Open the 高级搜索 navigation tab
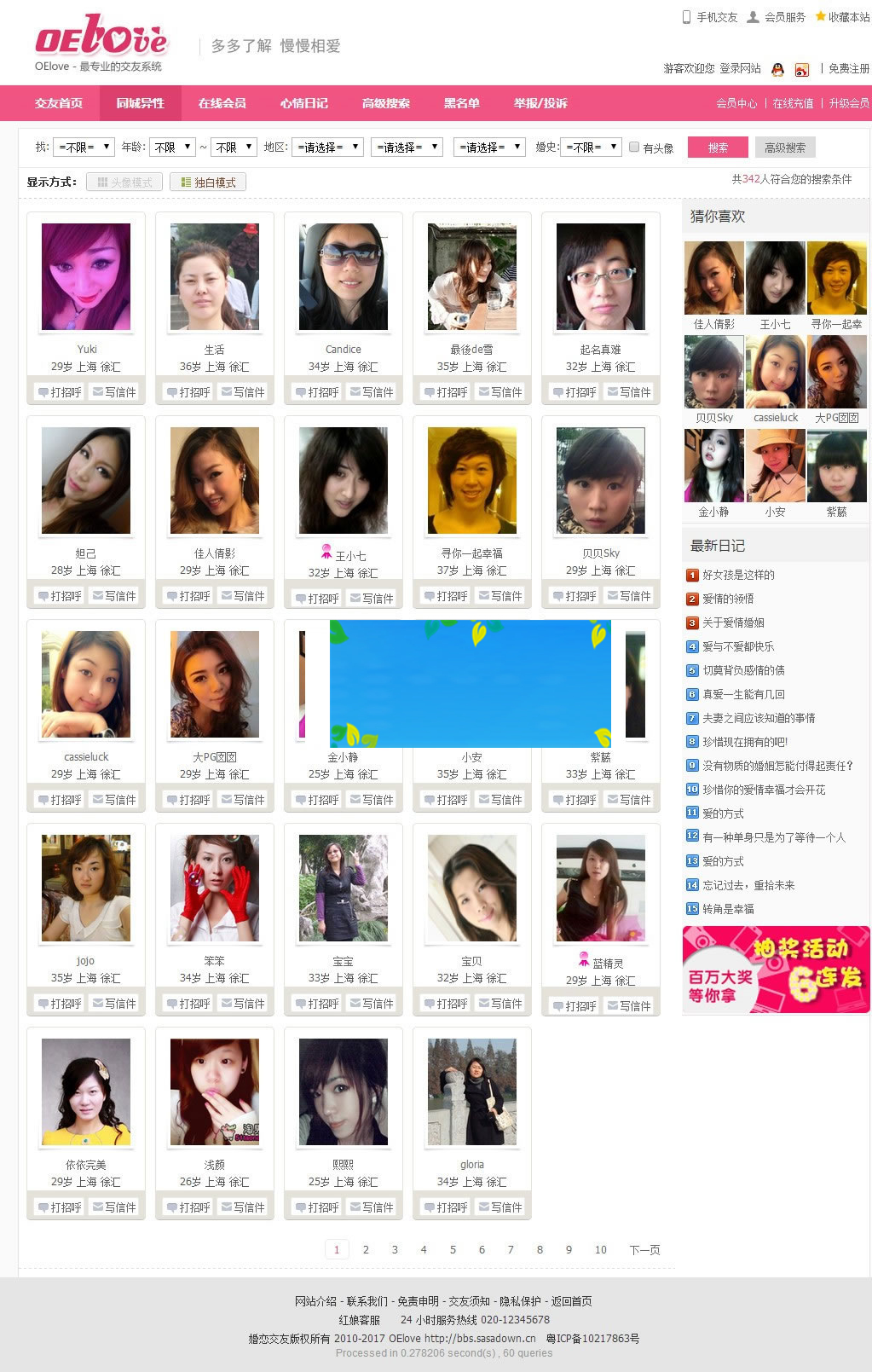Screen dimensions: 872x1372 385,103
